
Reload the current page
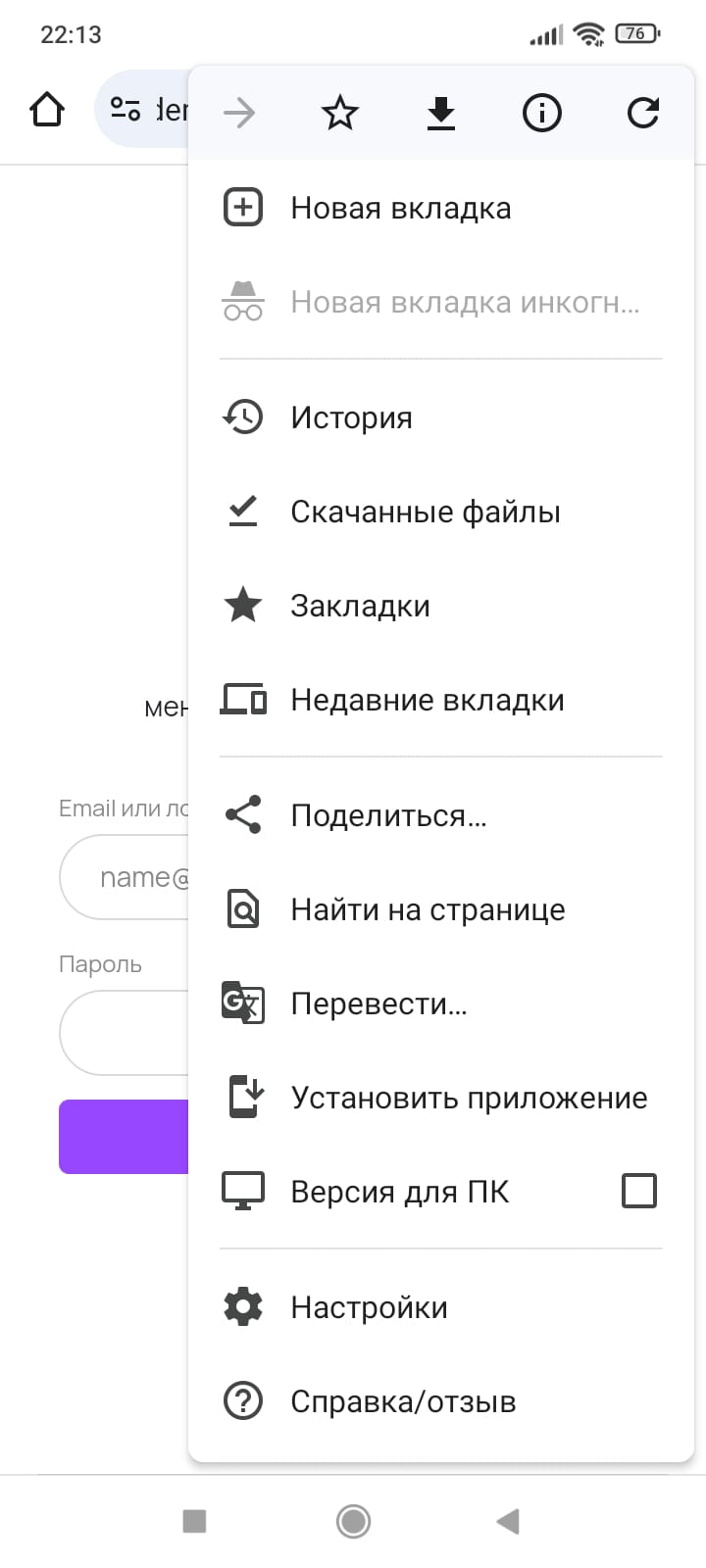pyautogui.click(x=643, y=114)
